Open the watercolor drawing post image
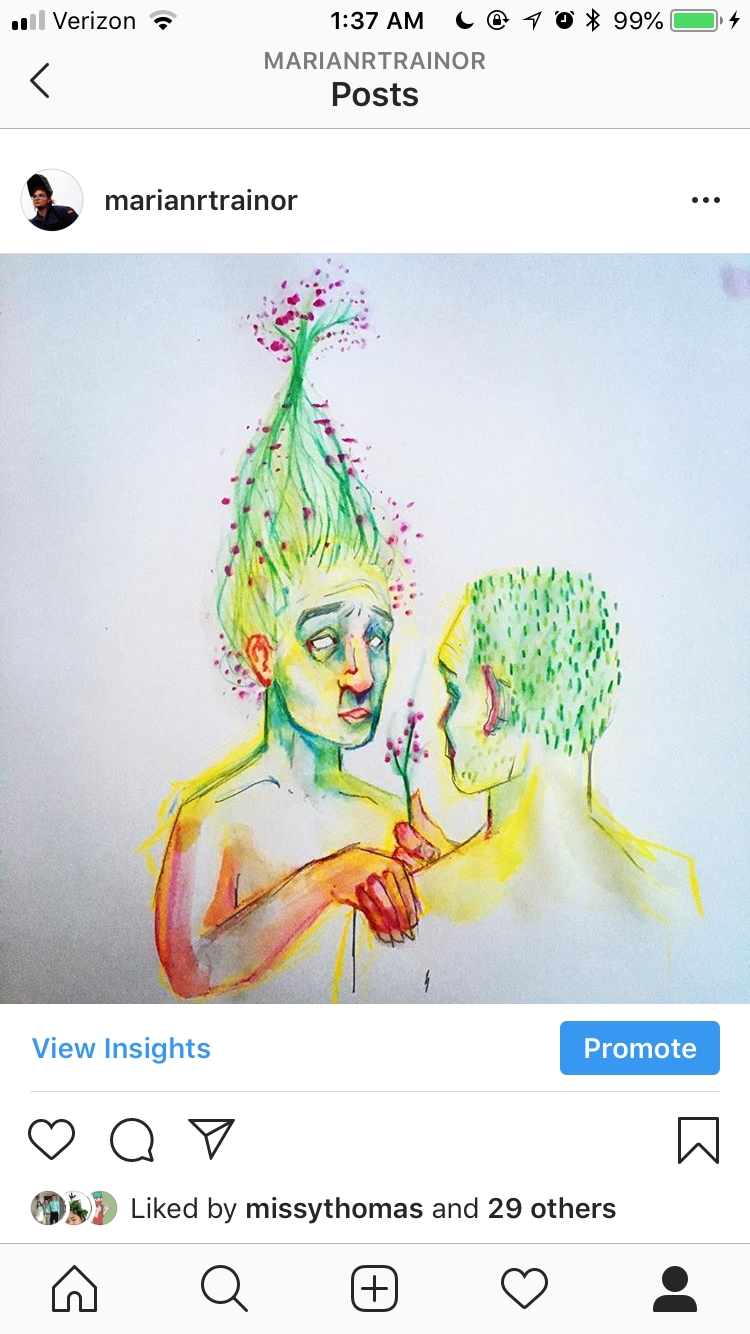Screen dimensions: 750x1334 [375, 628]
